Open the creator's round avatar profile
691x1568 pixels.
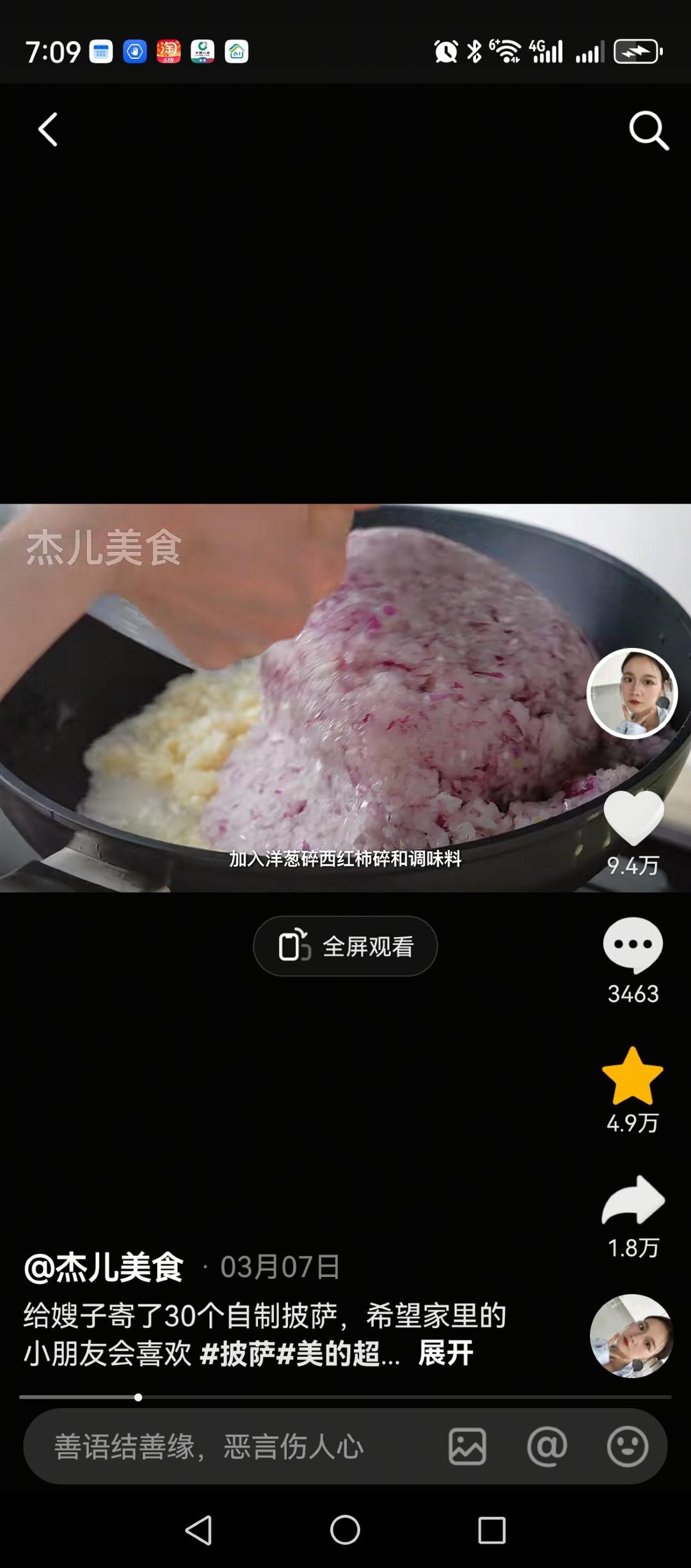coord(632,693)
